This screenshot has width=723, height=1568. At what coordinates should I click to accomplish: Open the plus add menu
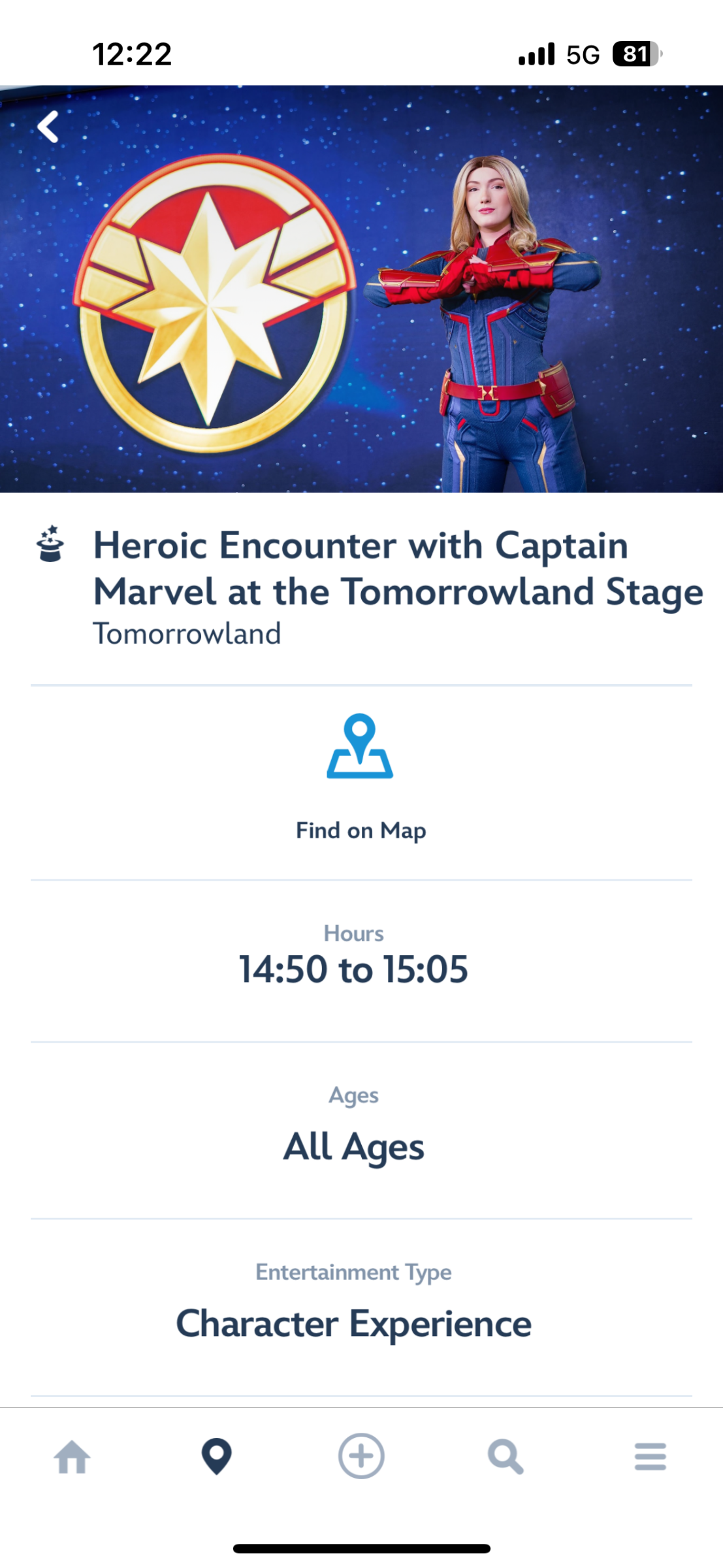coord(361,1456)
